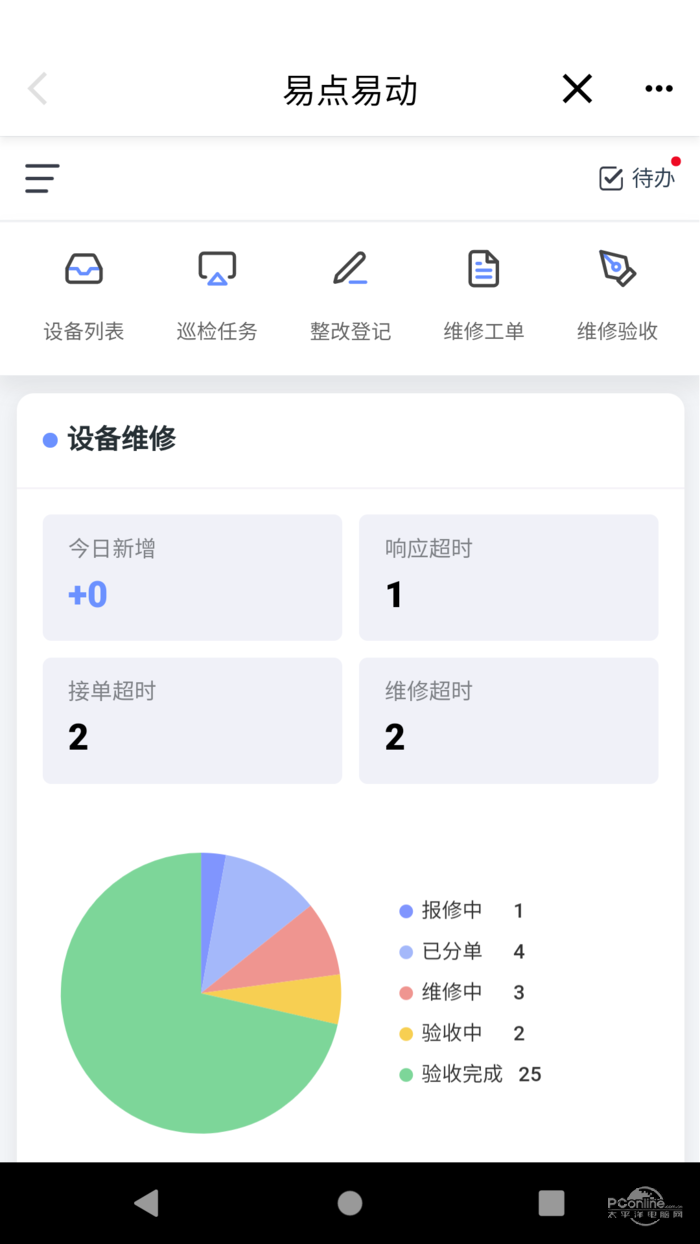View the 维修超时 card
This screenshot has width=700, height=1244.
click(508, 720)
